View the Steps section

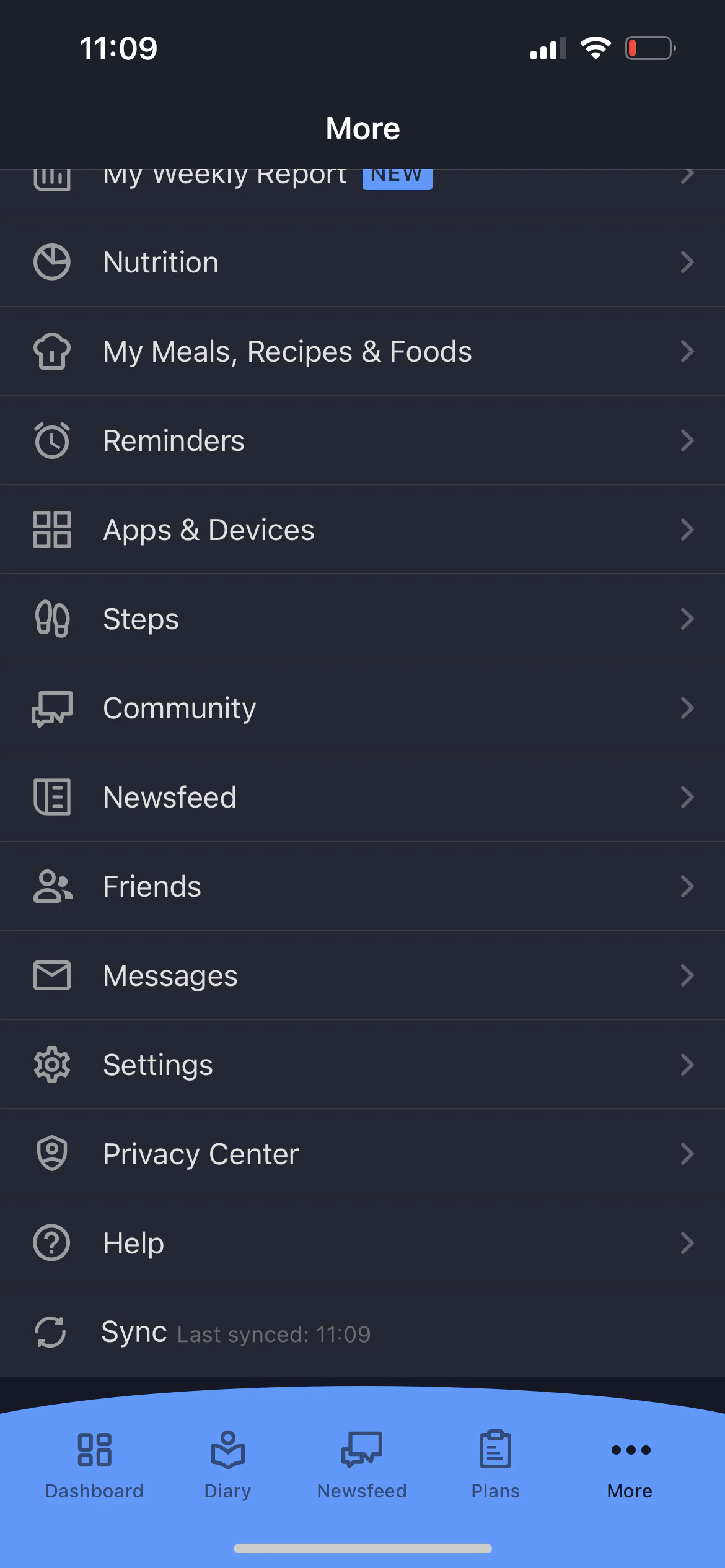point(362,619)
